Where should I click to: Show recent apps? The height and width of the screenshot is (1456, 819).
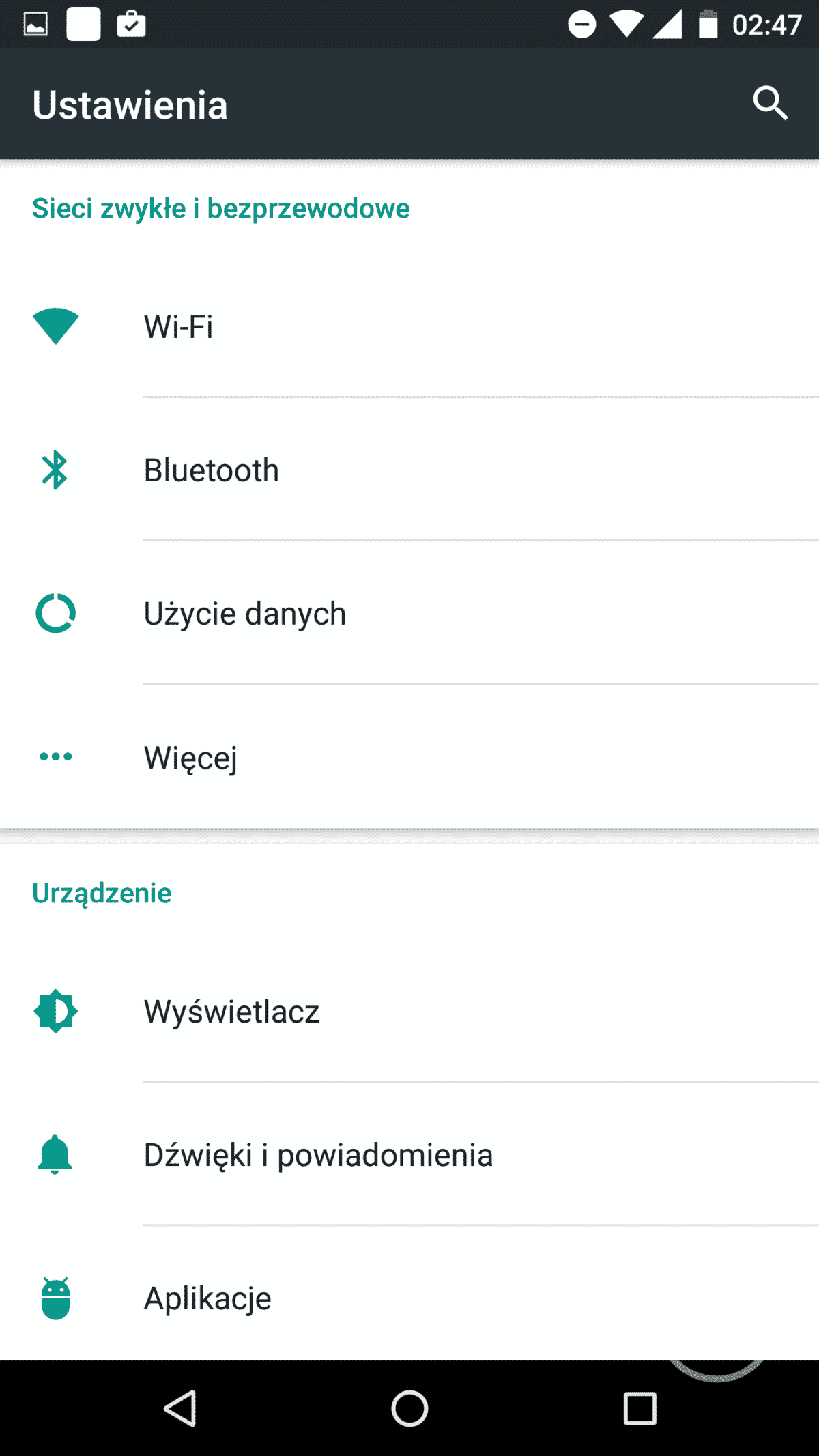640,1408
